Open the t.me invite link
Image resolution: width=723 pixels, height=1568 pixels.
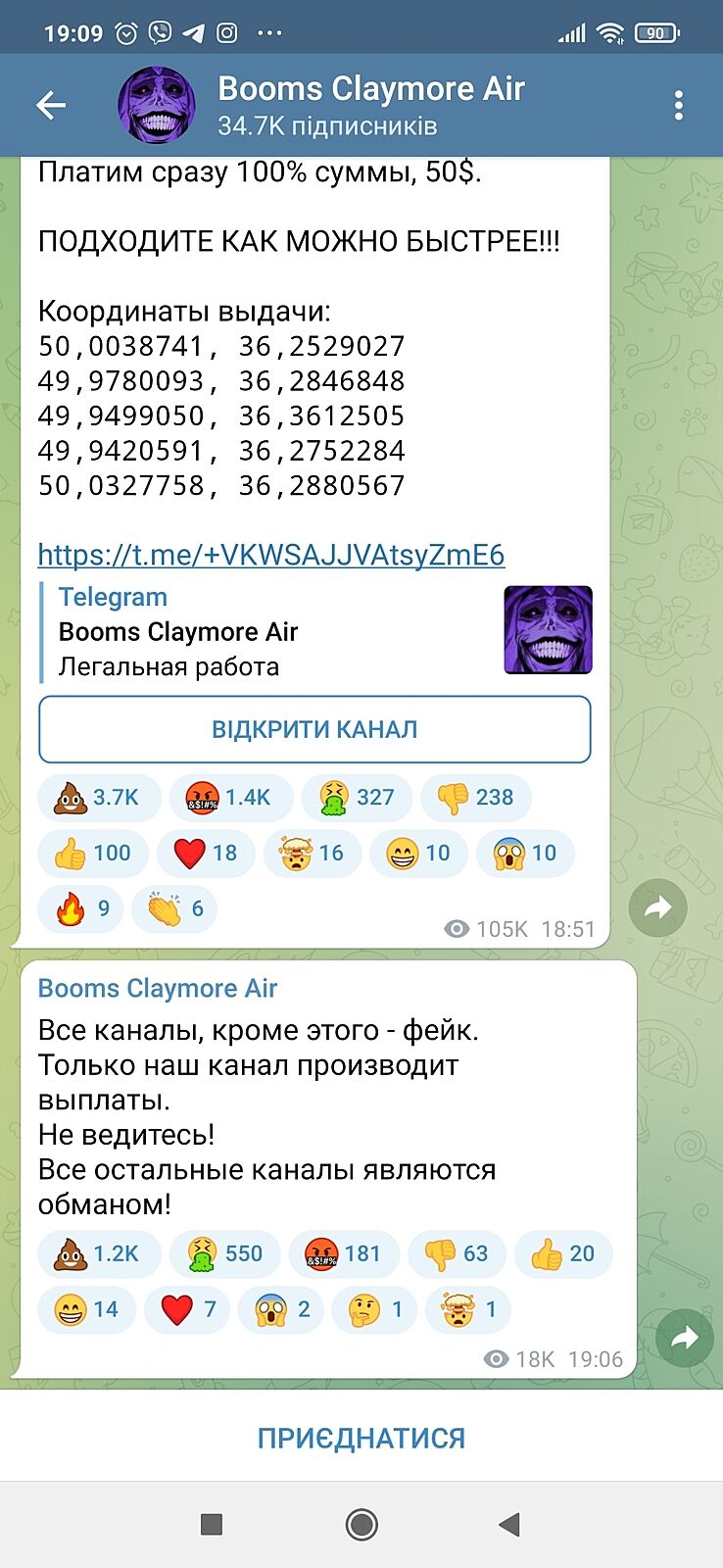pyautogui.click(x=270, y=555)
